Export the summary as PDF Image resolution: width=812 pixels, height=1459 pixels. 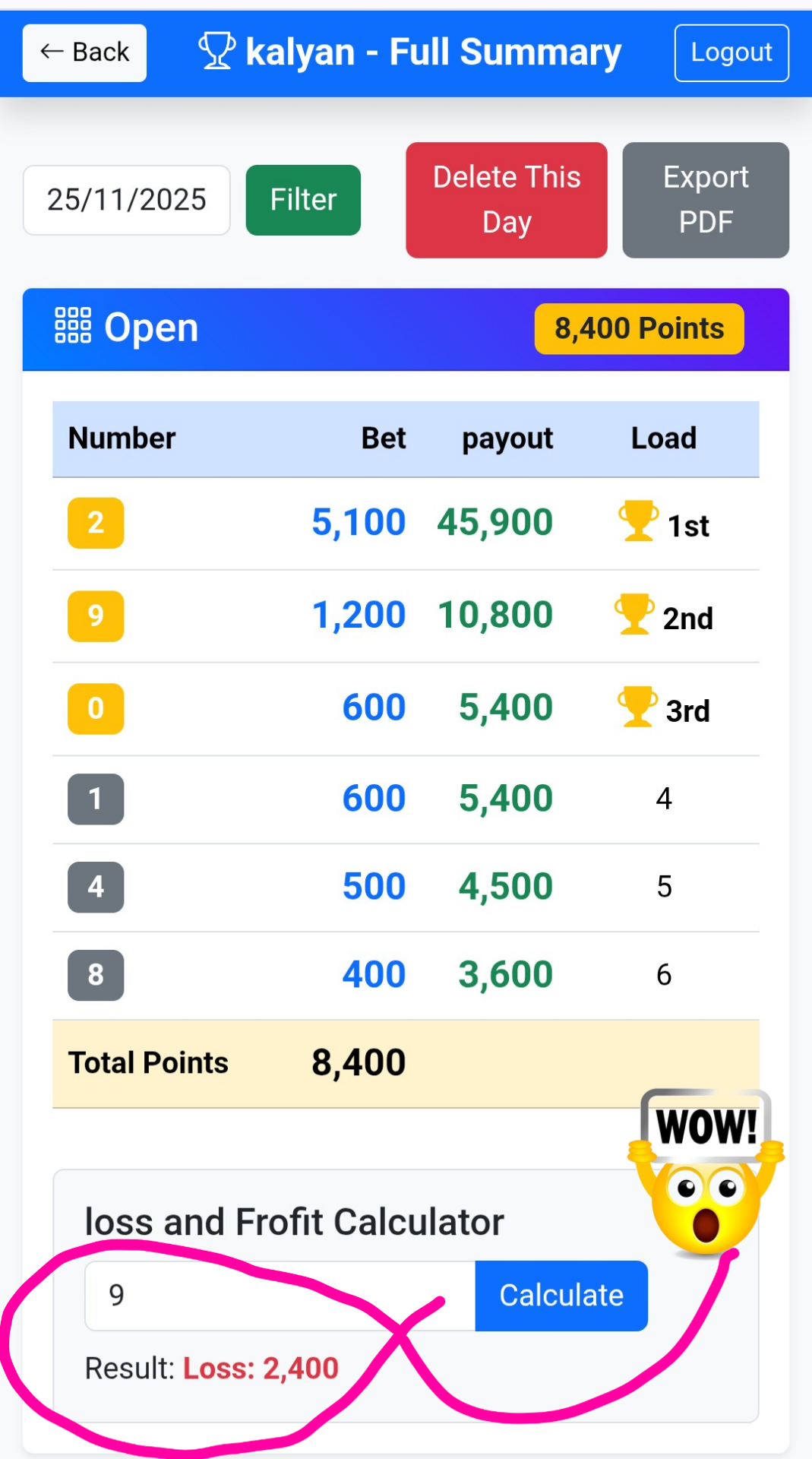705,200
